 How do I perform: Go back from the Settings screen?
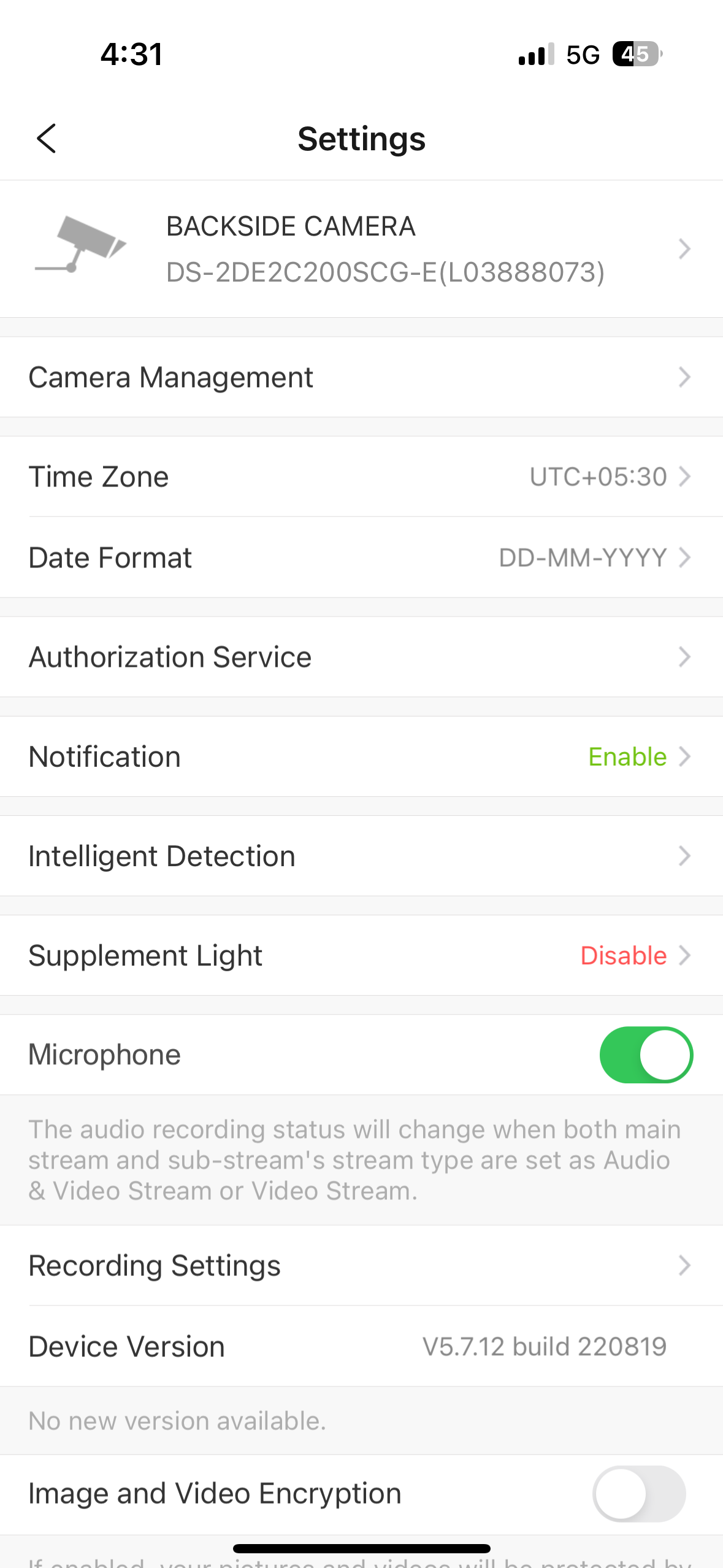47,139
